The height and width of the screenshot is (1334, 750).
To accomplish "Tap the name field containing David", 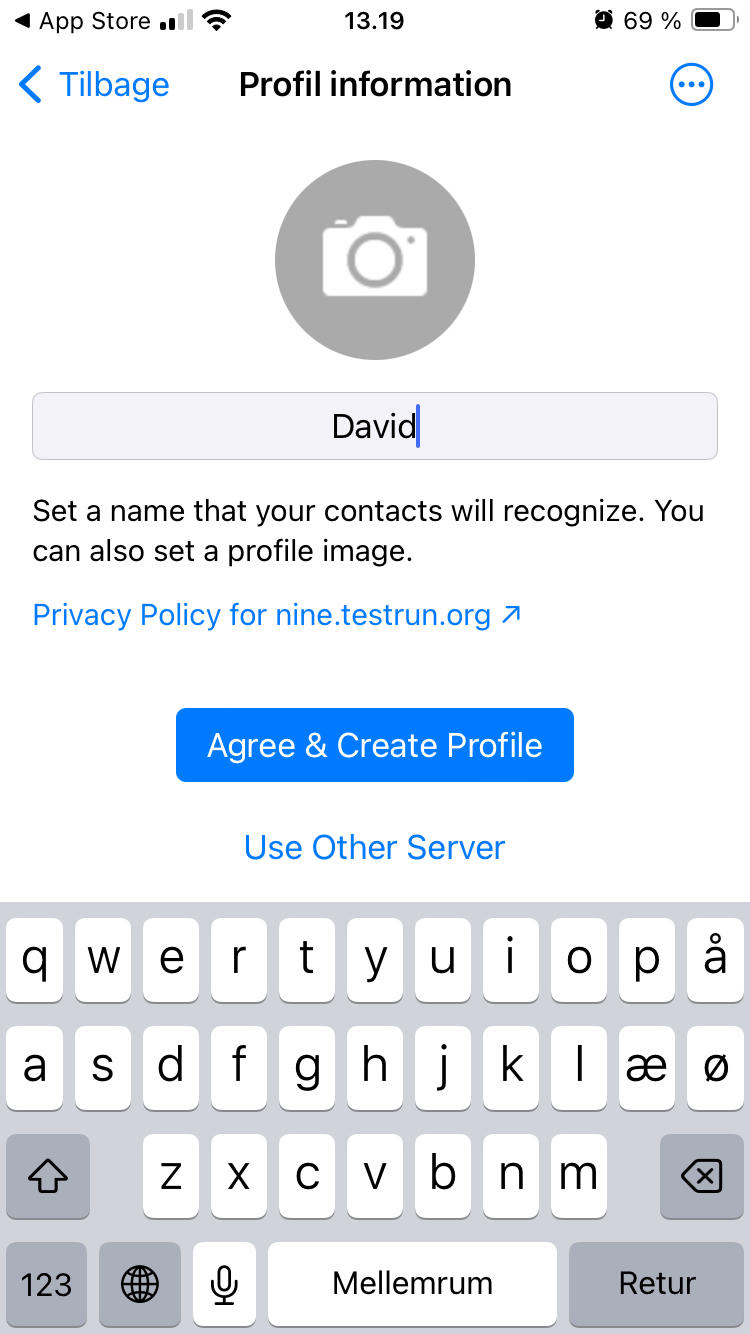I will pyautogui.click(x=375, y=426).
